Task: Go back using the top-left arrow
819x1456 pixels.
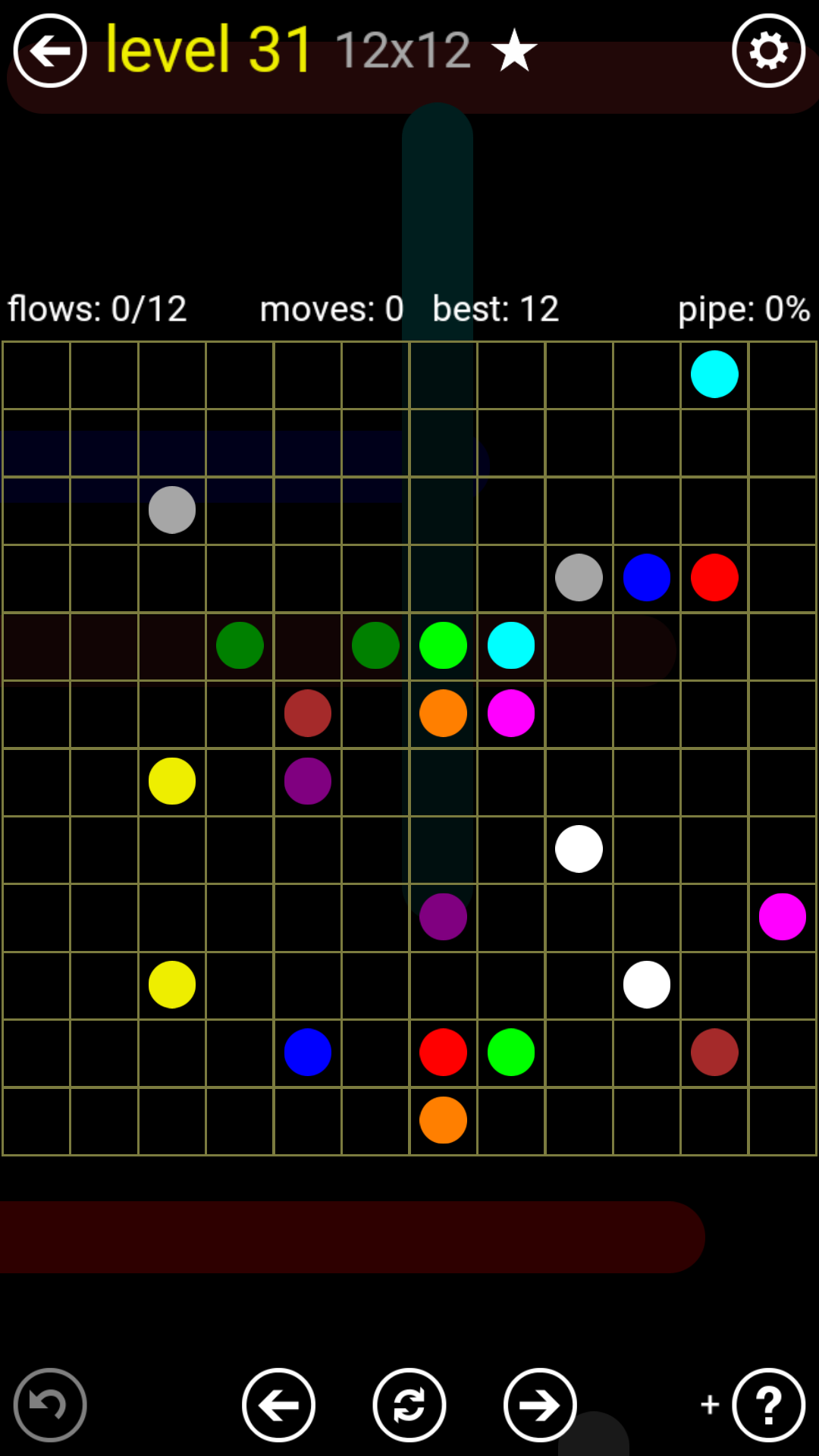Action: click(50, 51)
